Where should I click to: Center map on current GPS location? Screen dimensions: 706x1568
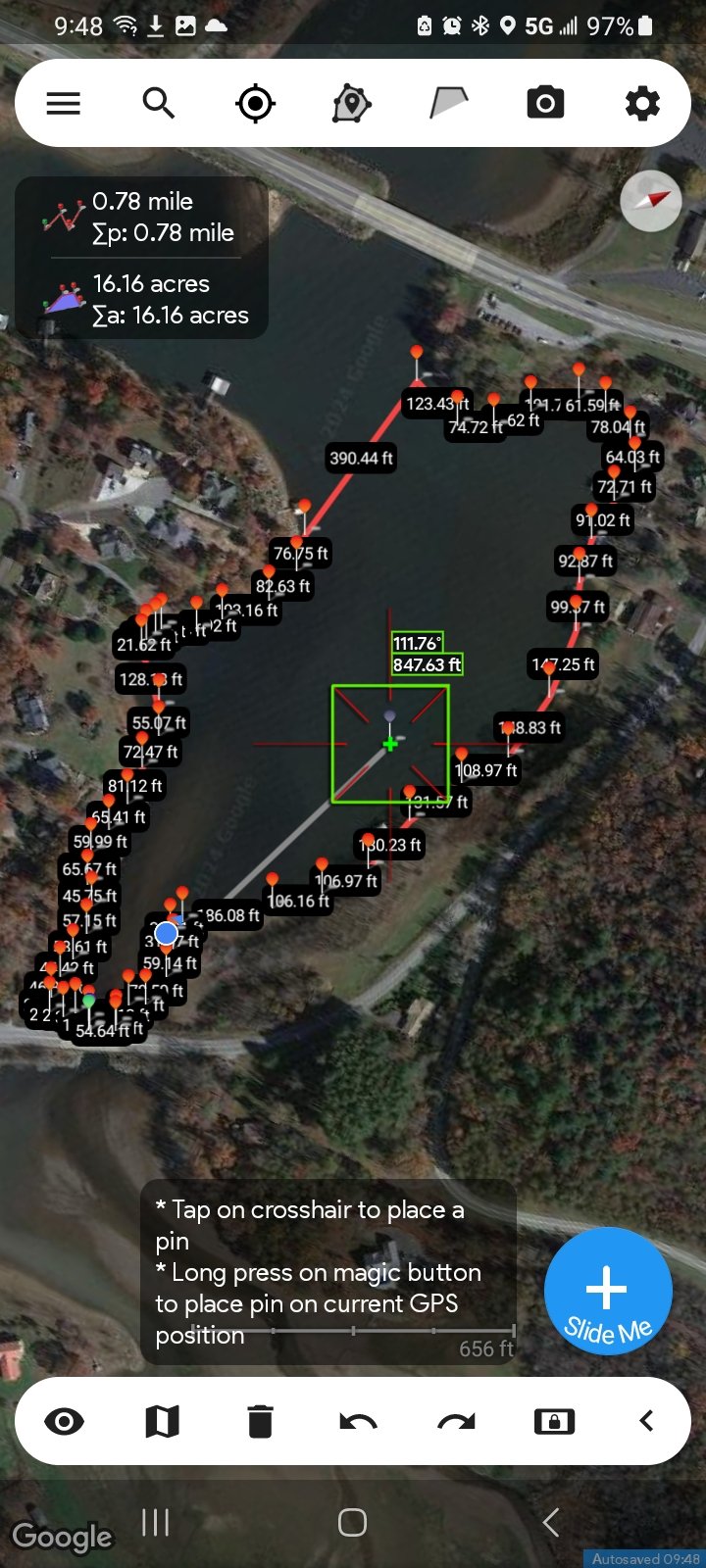[x=255, y=103]
